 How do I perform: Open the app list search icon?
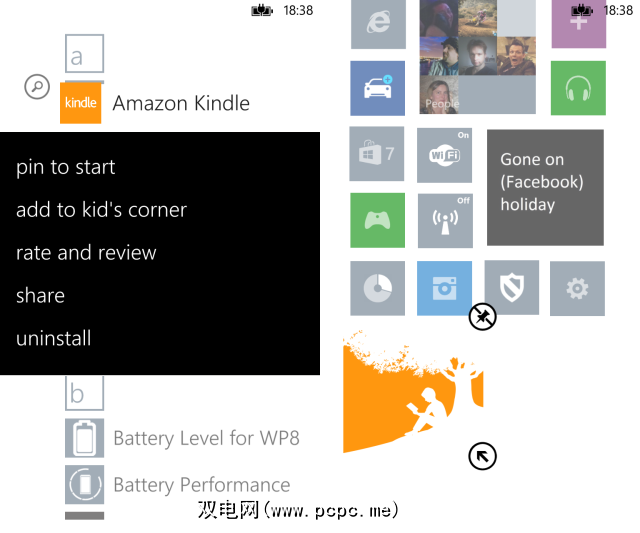37,87
